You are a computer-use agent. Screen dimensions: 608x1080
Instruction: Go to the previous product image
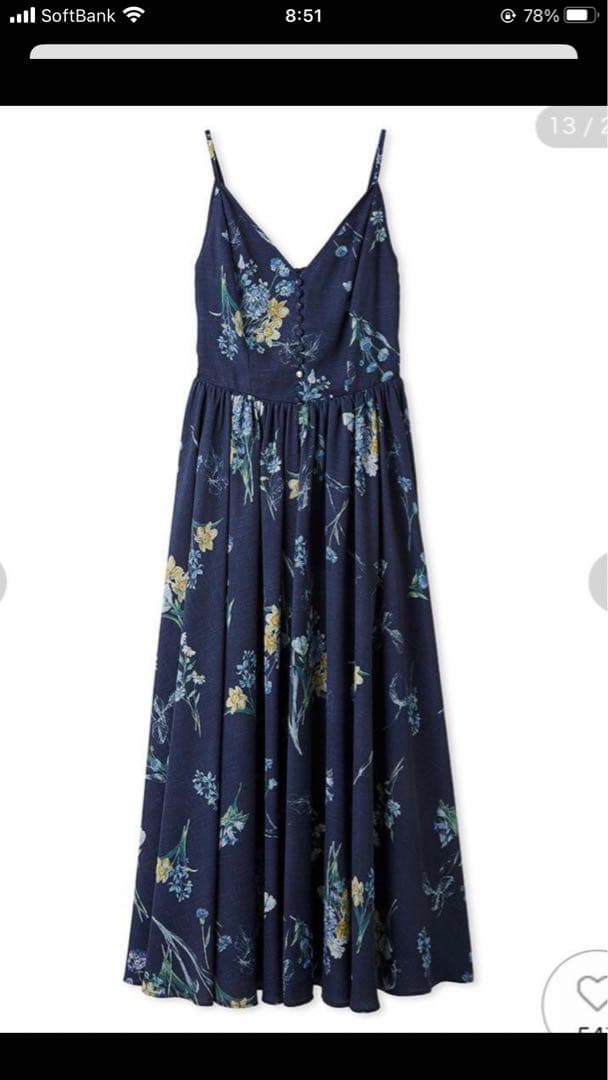[x=4, y=581]
